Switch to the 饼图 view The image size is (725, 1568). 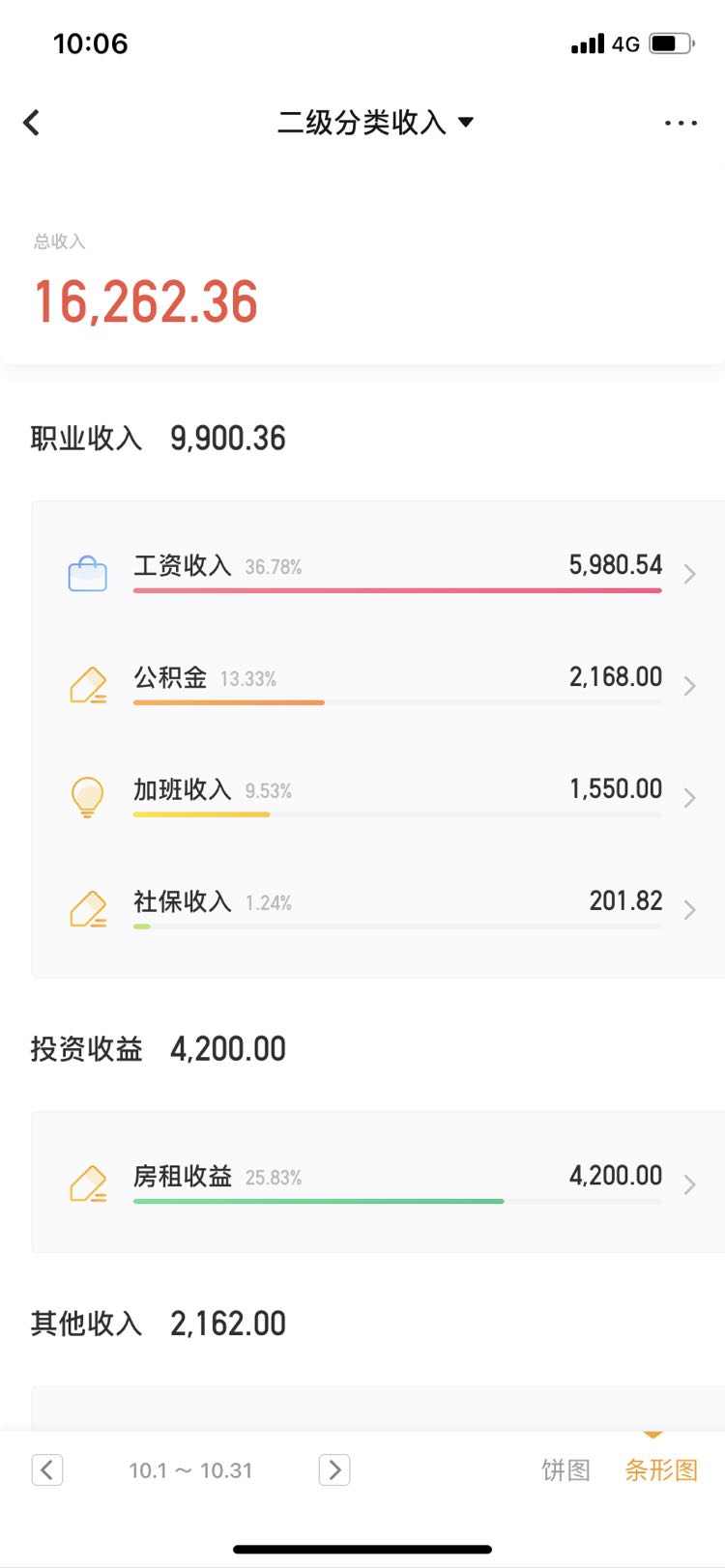565,1470
